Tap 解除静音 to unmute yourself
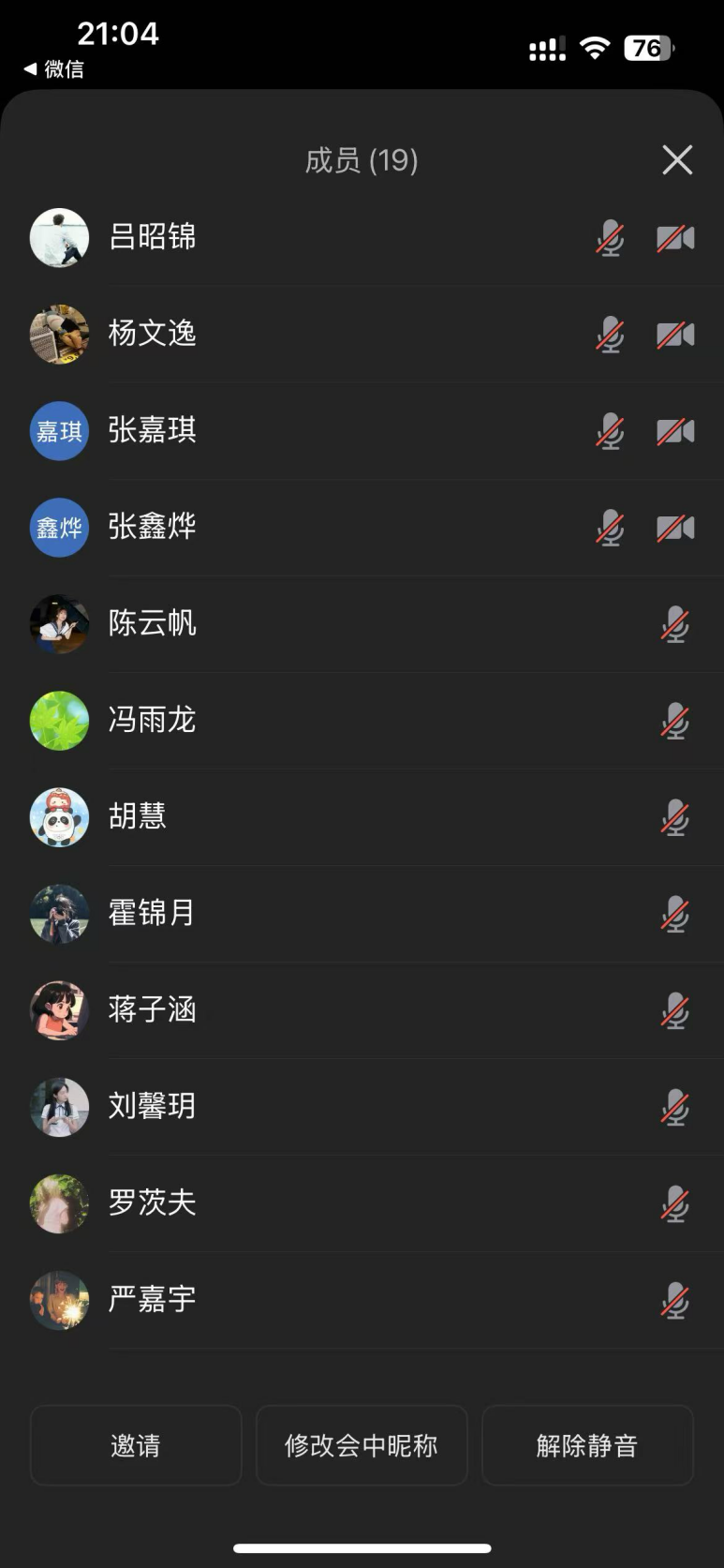This screenshot has height=1568, width=724. (587, 1445)
